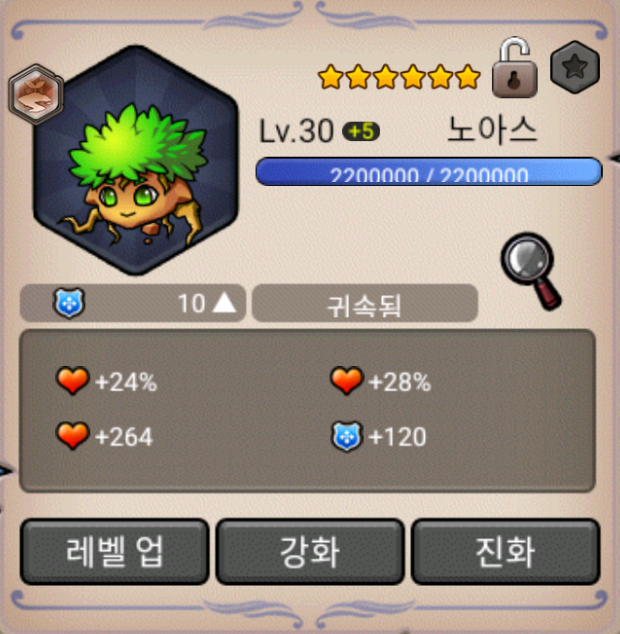
Task: Tap the 레벨 업 button
Action: coord(115,551)
